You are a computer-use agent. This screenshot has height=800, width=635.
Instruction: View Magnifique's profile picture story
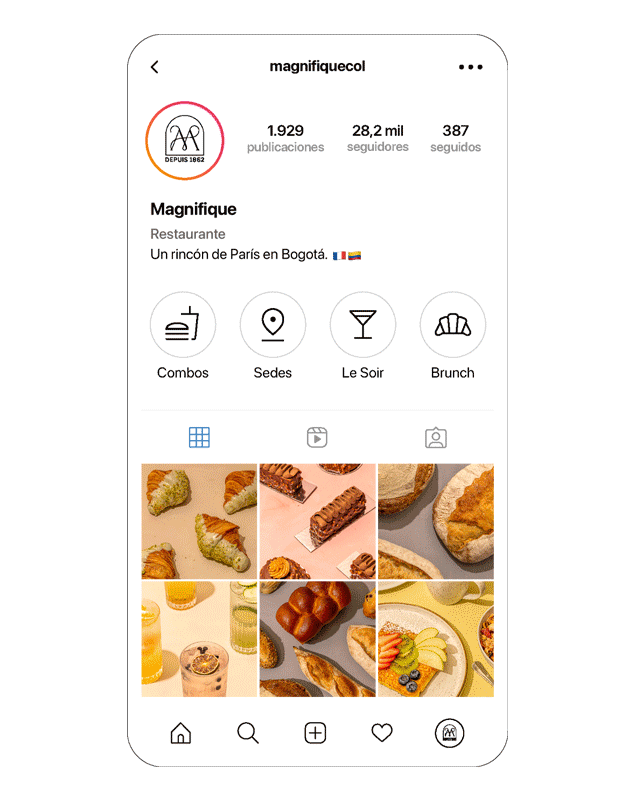184,140
